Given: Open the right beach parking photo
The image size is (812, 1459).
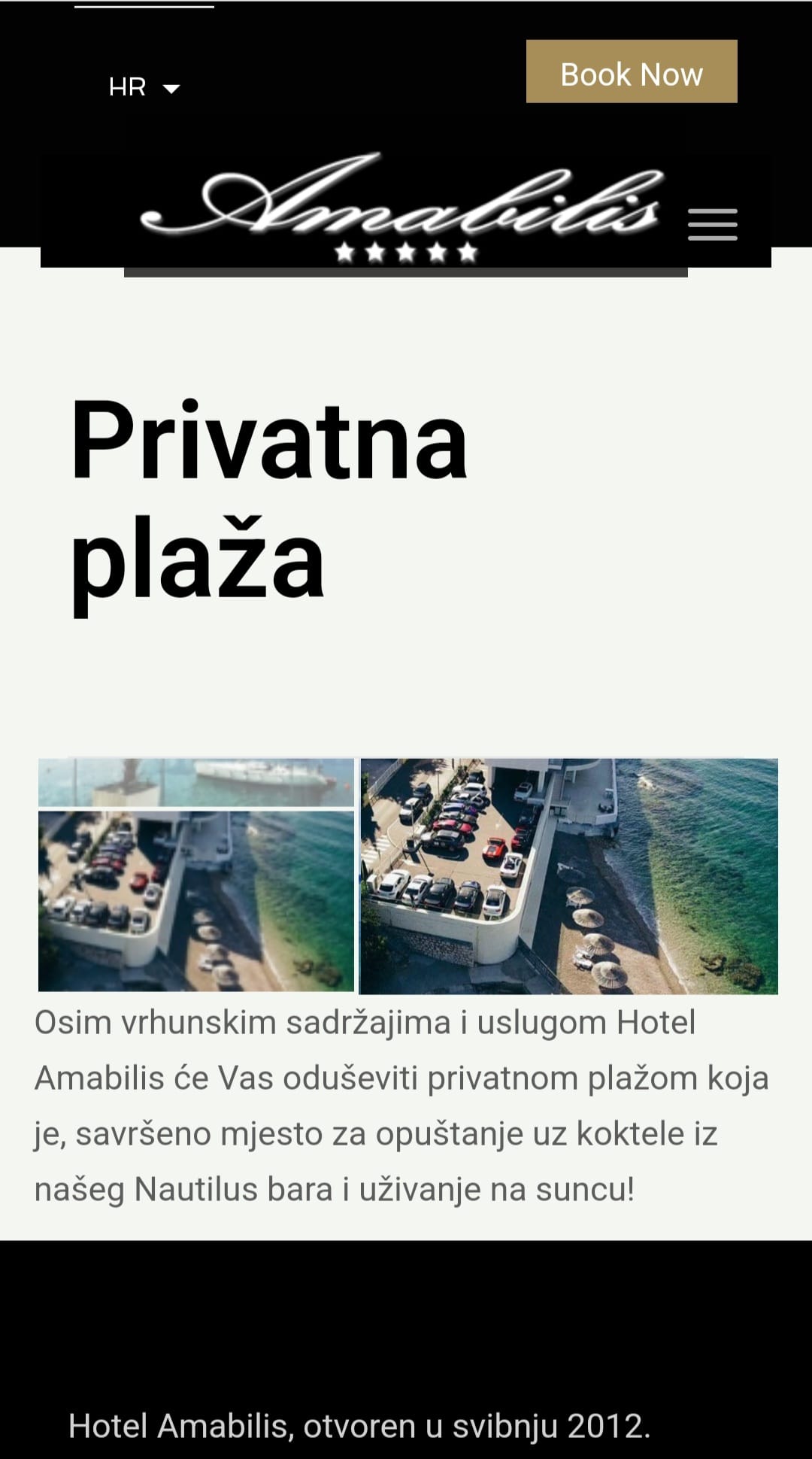Looking at the screenshot, I should (569, 876).
